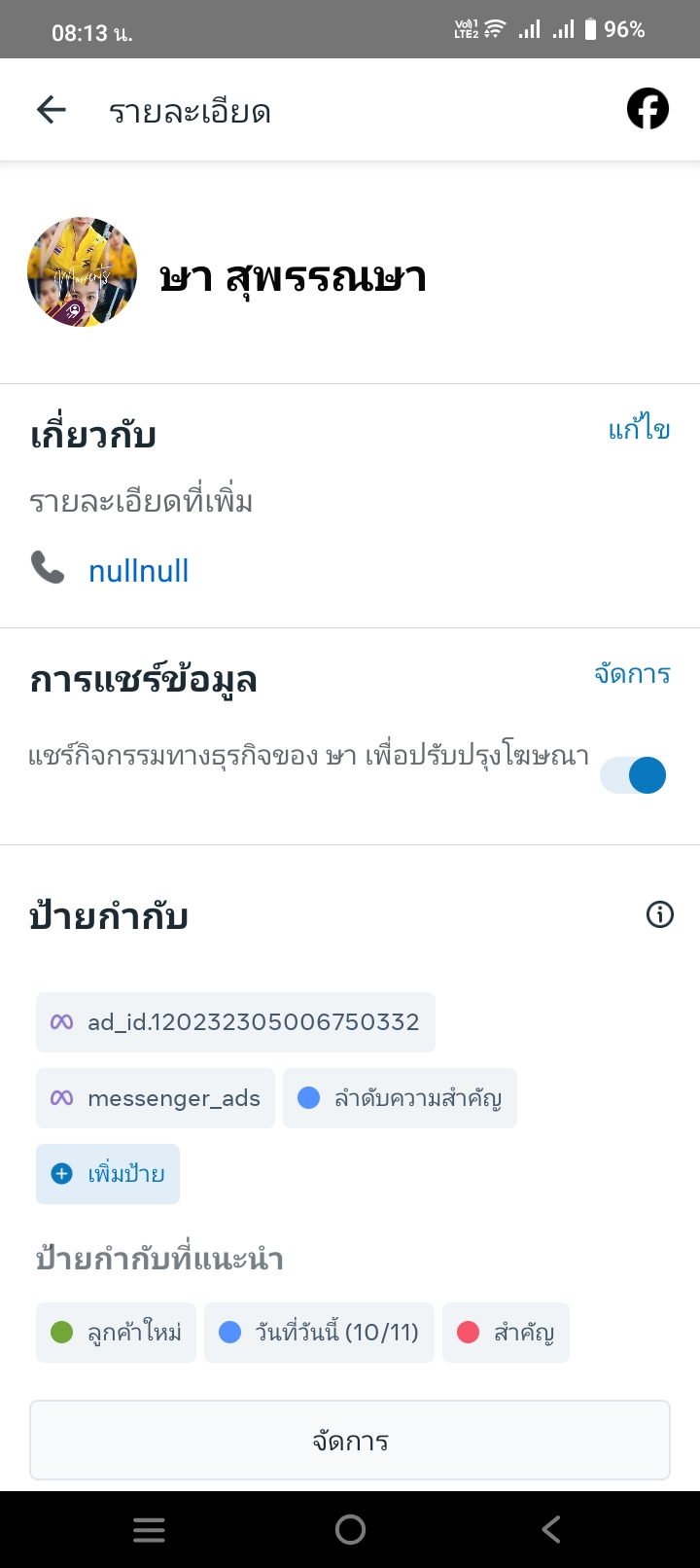The image size is (700, 1568).
Task: Apply the วันที่วันนี้ (10/11) suggested label
Action: click(319, 1333)
